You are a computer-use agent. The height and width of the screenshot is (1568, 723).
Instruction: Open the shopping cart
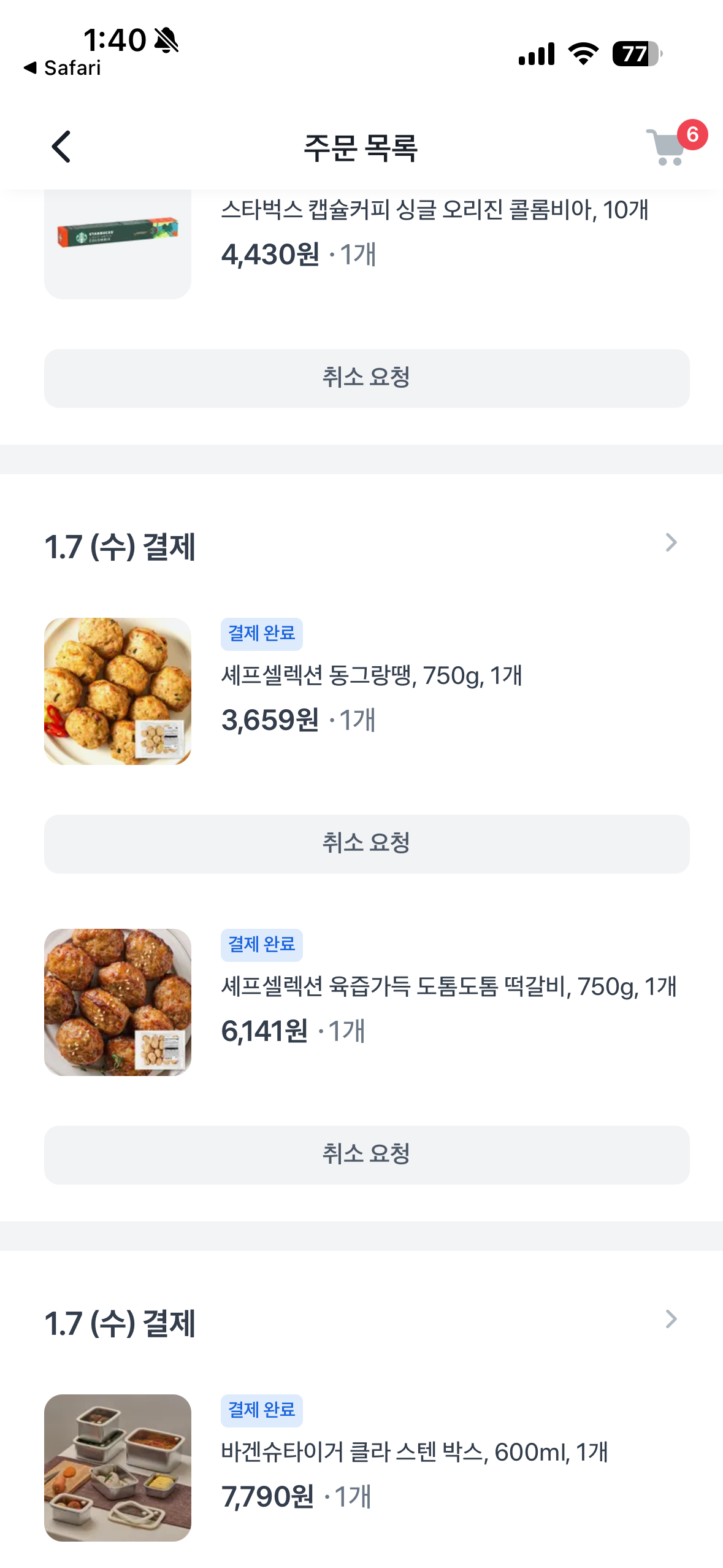tap(668, 147)
